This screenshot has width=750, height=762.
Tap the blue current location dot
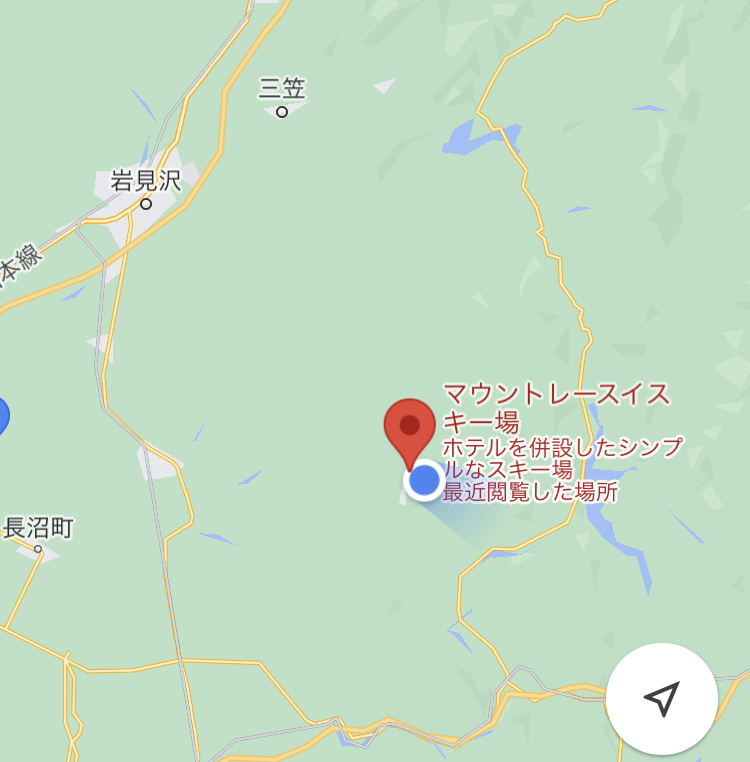[425, 481]
